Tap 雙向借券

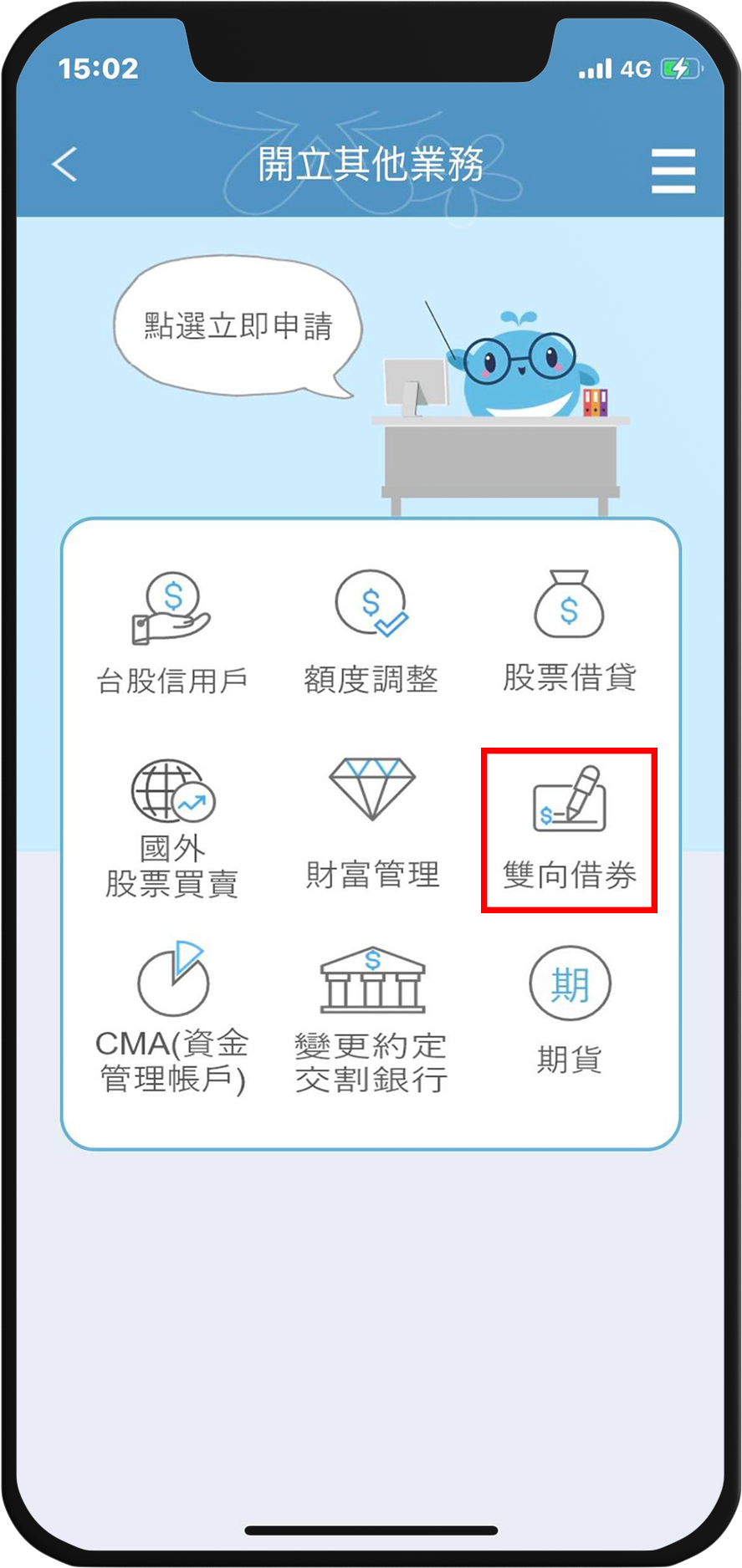(569, 828)
